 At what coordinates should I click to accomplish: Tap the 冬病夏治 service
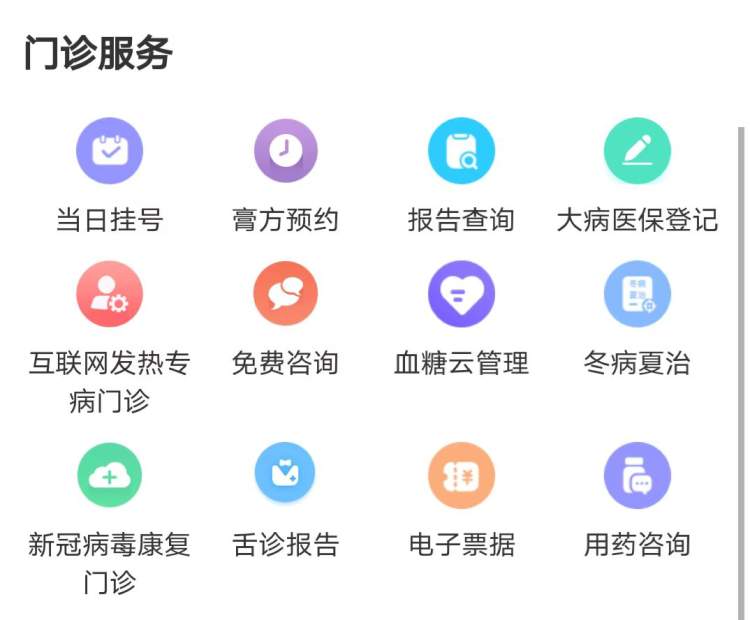point(637,295)
